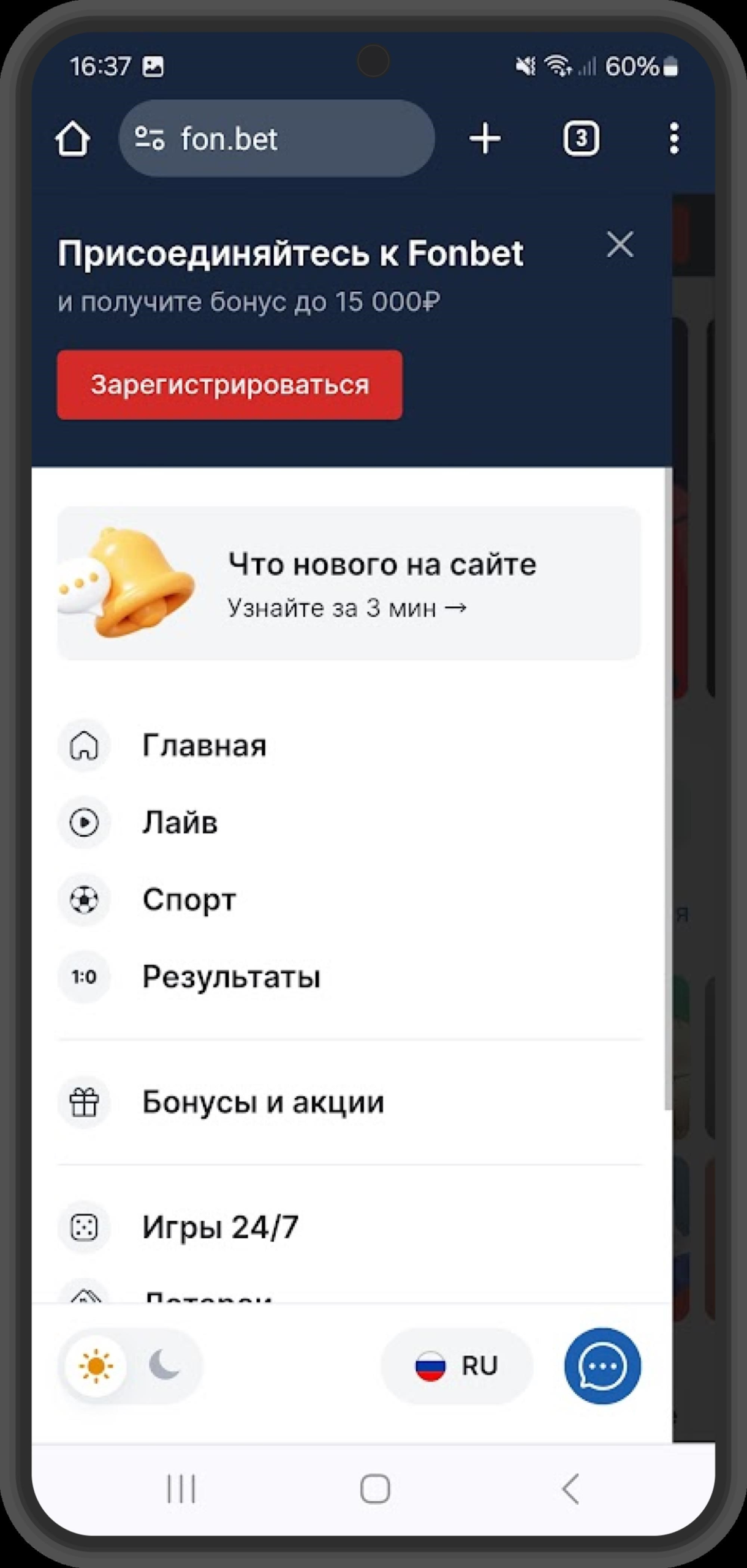Show the open tabs switcher

(580, 139)
